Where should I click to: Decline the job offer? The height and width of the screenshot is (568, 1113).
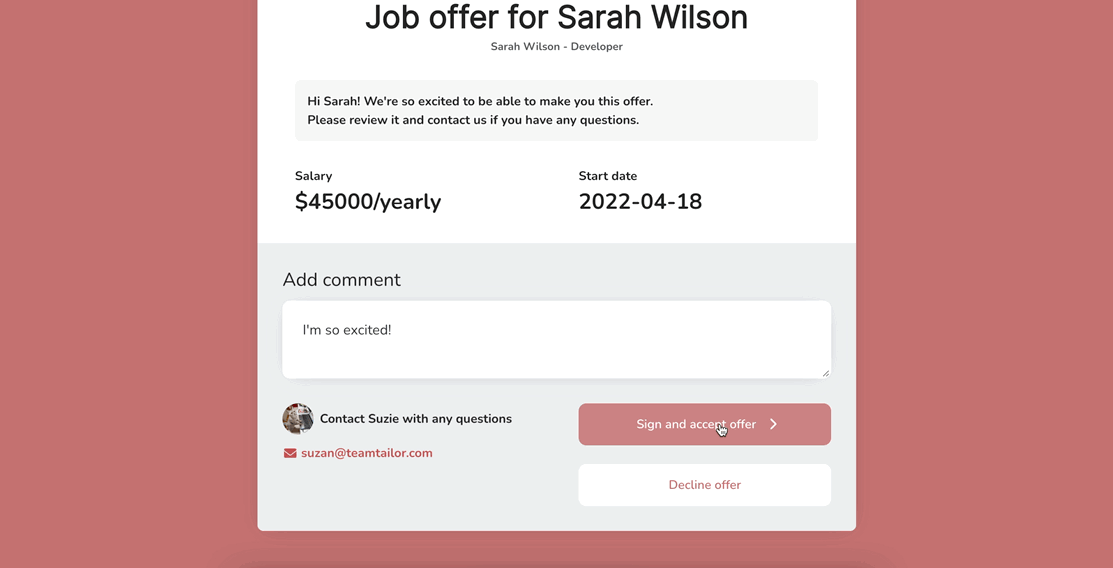click(x=704, y=485)
